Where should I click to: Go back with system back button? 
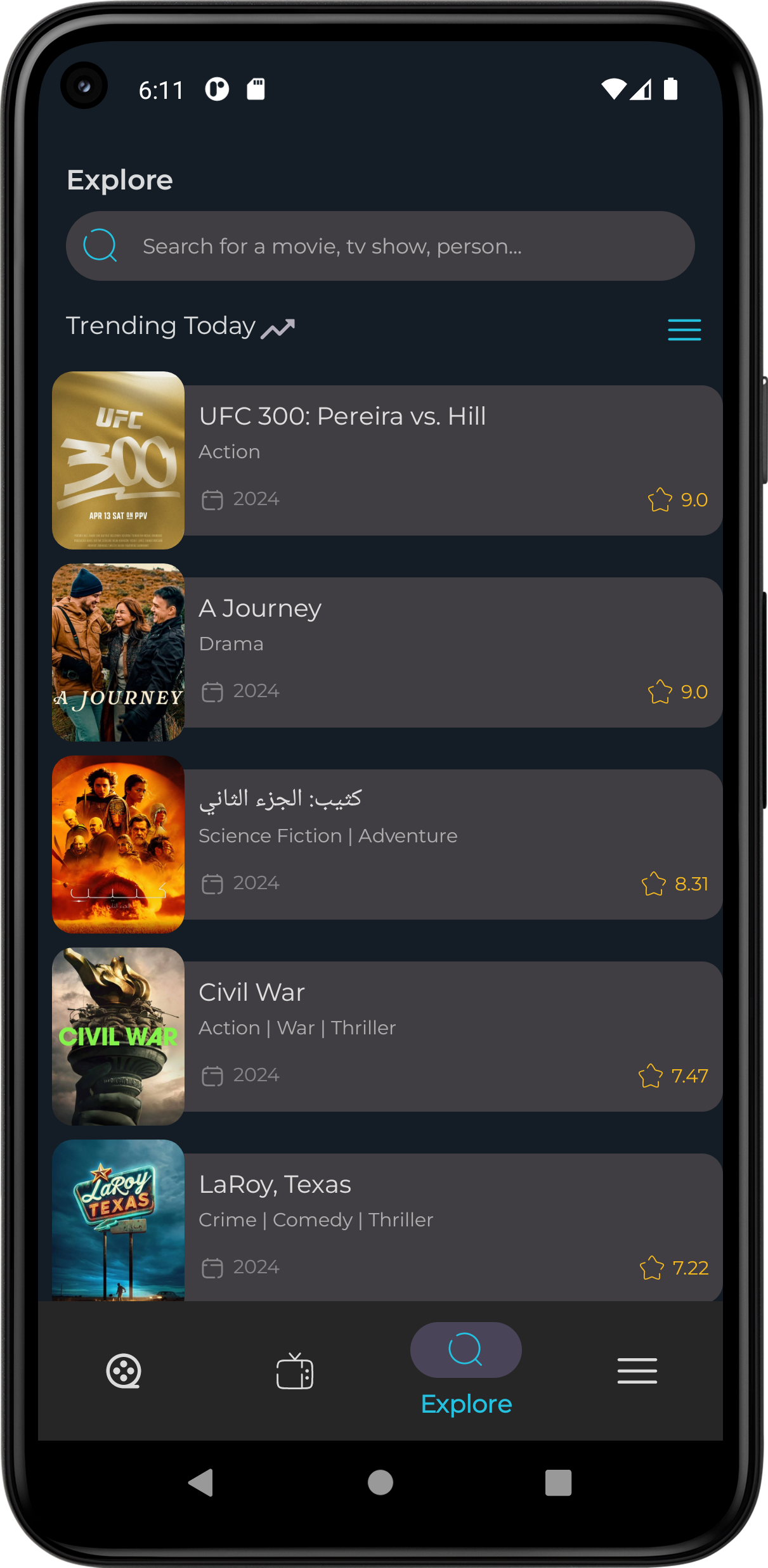(201, 1483)
